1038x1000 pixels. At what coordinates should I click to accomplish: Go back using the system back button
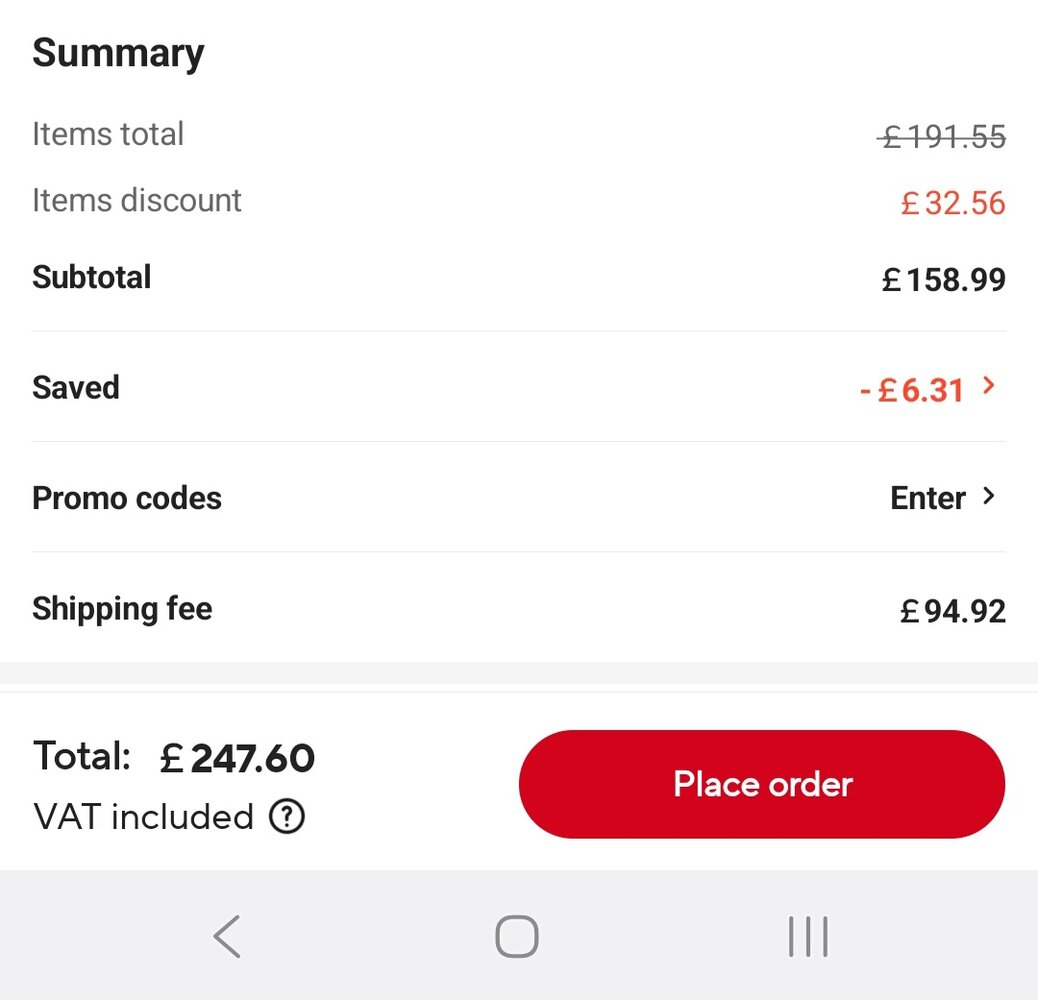point(228,937)
